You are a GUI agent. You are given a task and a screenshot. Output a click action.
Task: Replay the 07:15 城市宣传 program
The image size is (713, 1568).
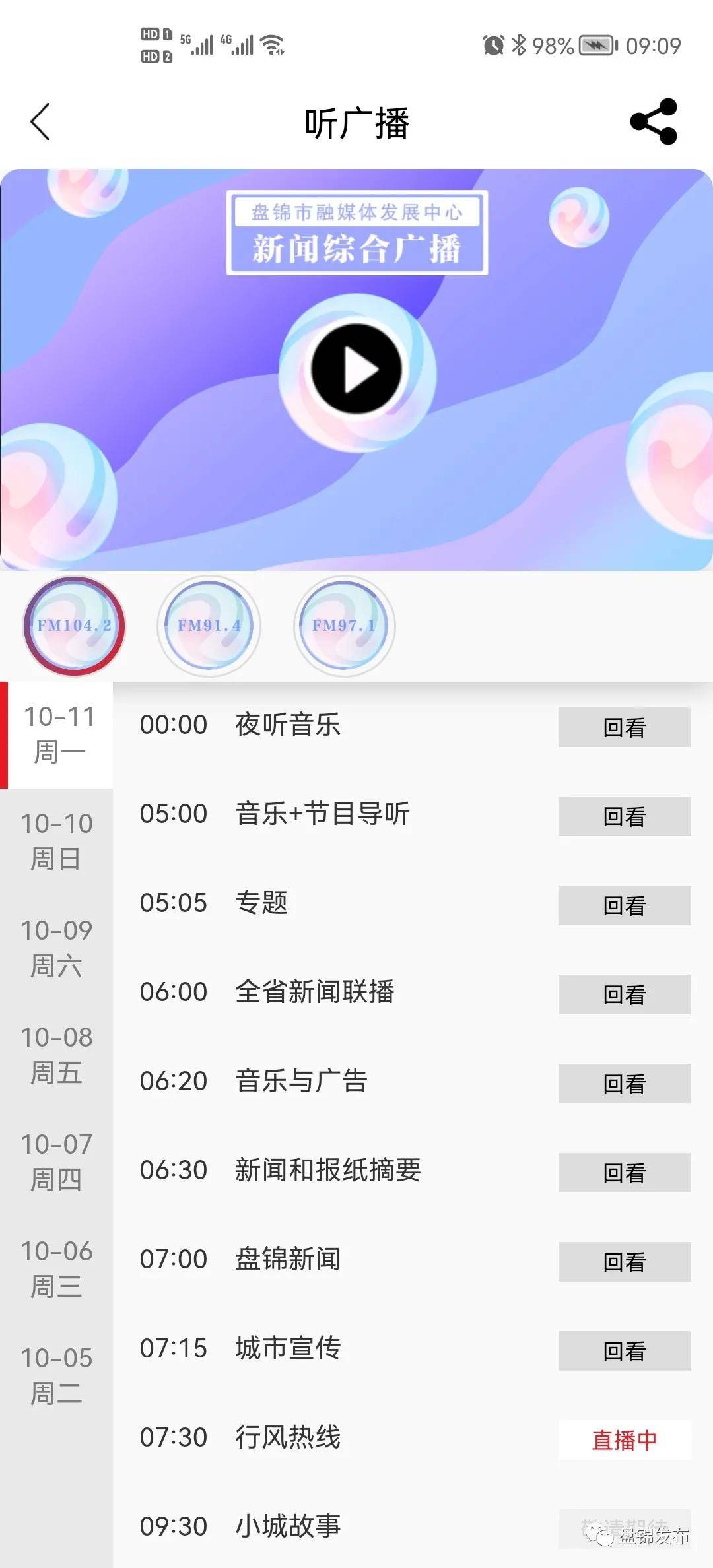tap(624, 1351)
